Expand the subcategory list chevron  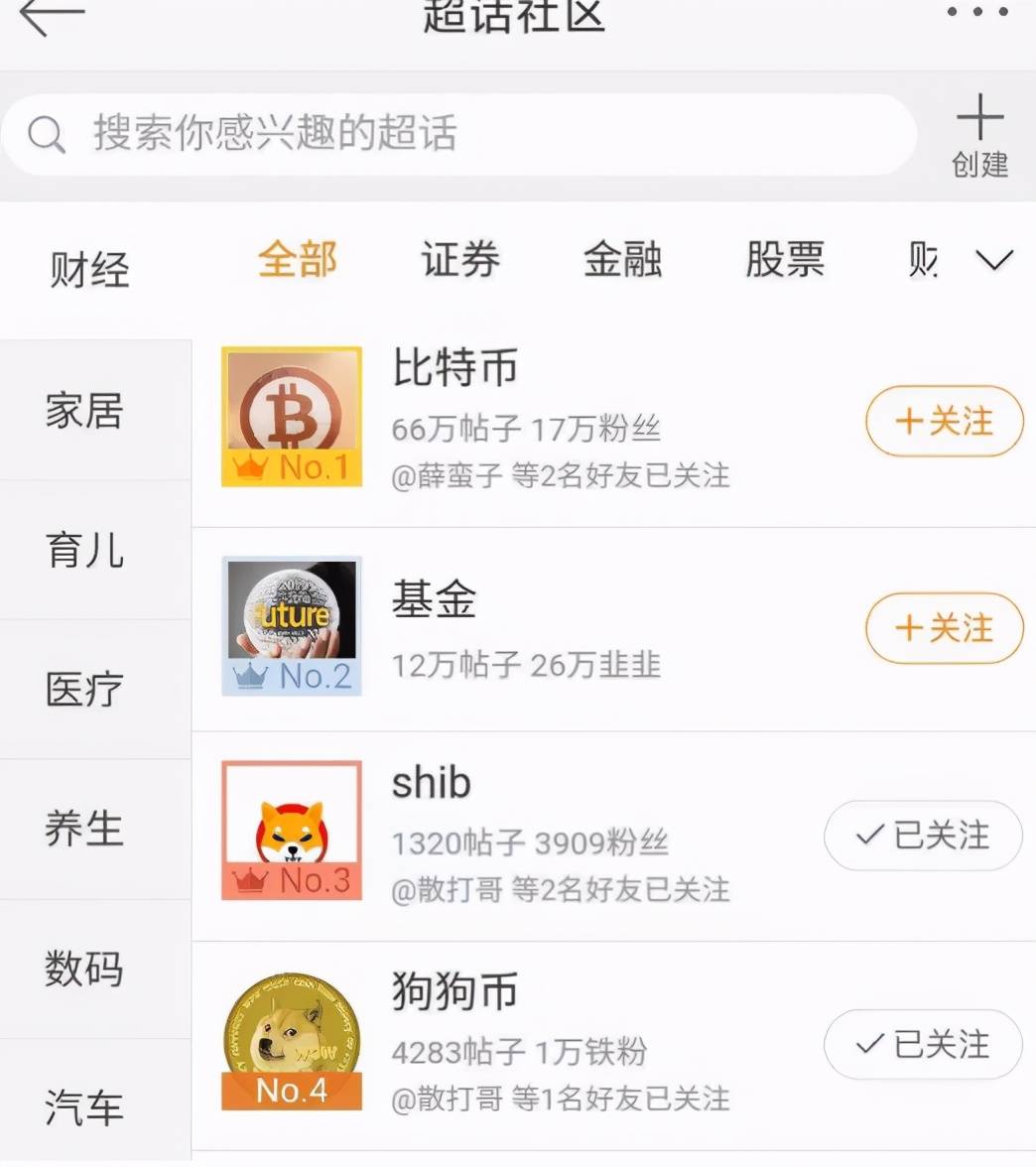[x=994, y=260]
